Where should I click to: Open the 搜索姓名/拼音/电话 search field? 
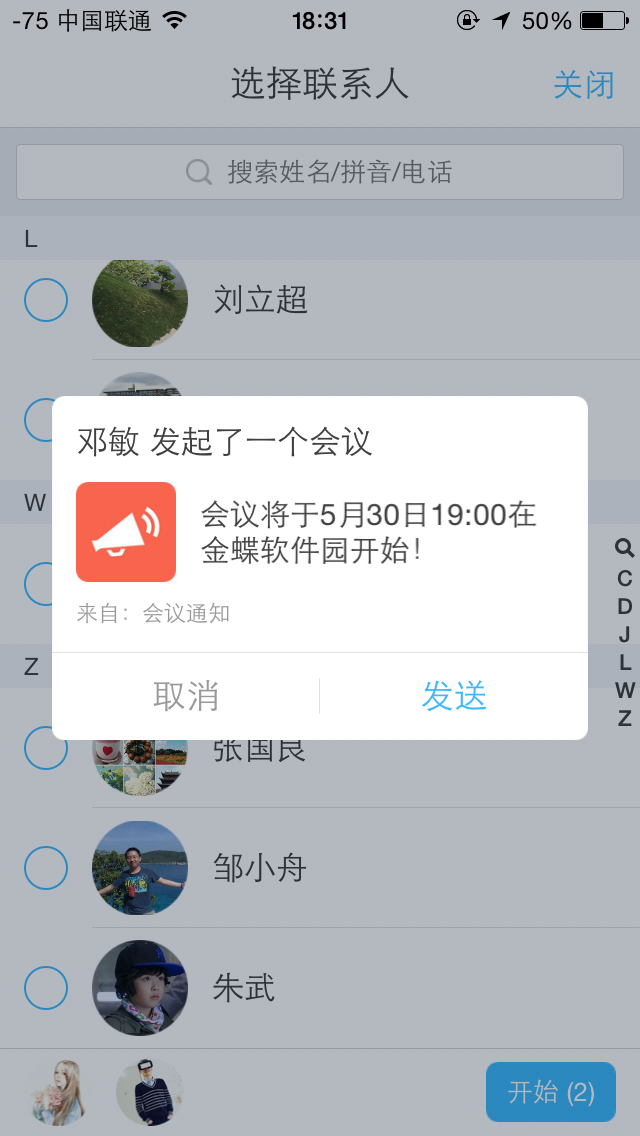(320, 172)
